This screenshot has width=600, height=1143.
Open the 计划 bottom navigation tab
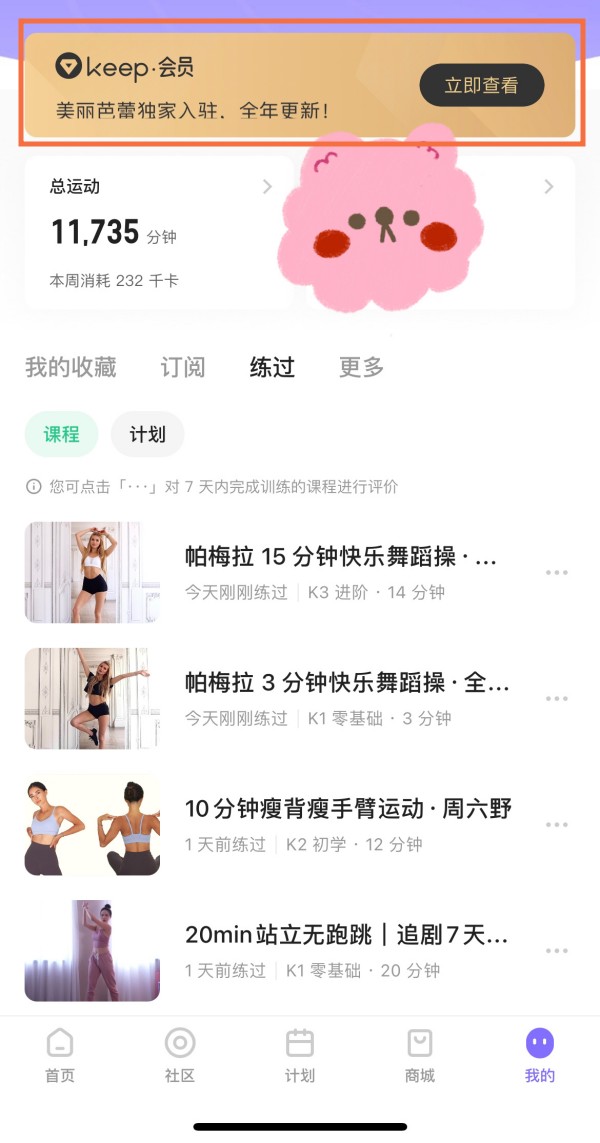point(300,1056)
